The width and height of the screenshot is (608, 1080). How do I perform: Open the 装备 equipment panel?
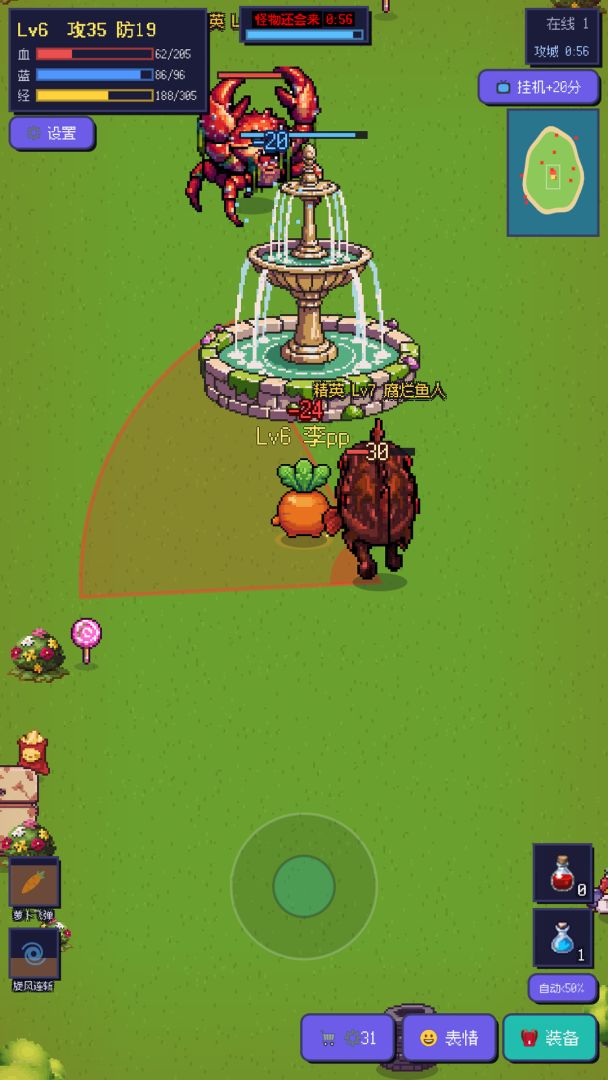coord(550,1037)
